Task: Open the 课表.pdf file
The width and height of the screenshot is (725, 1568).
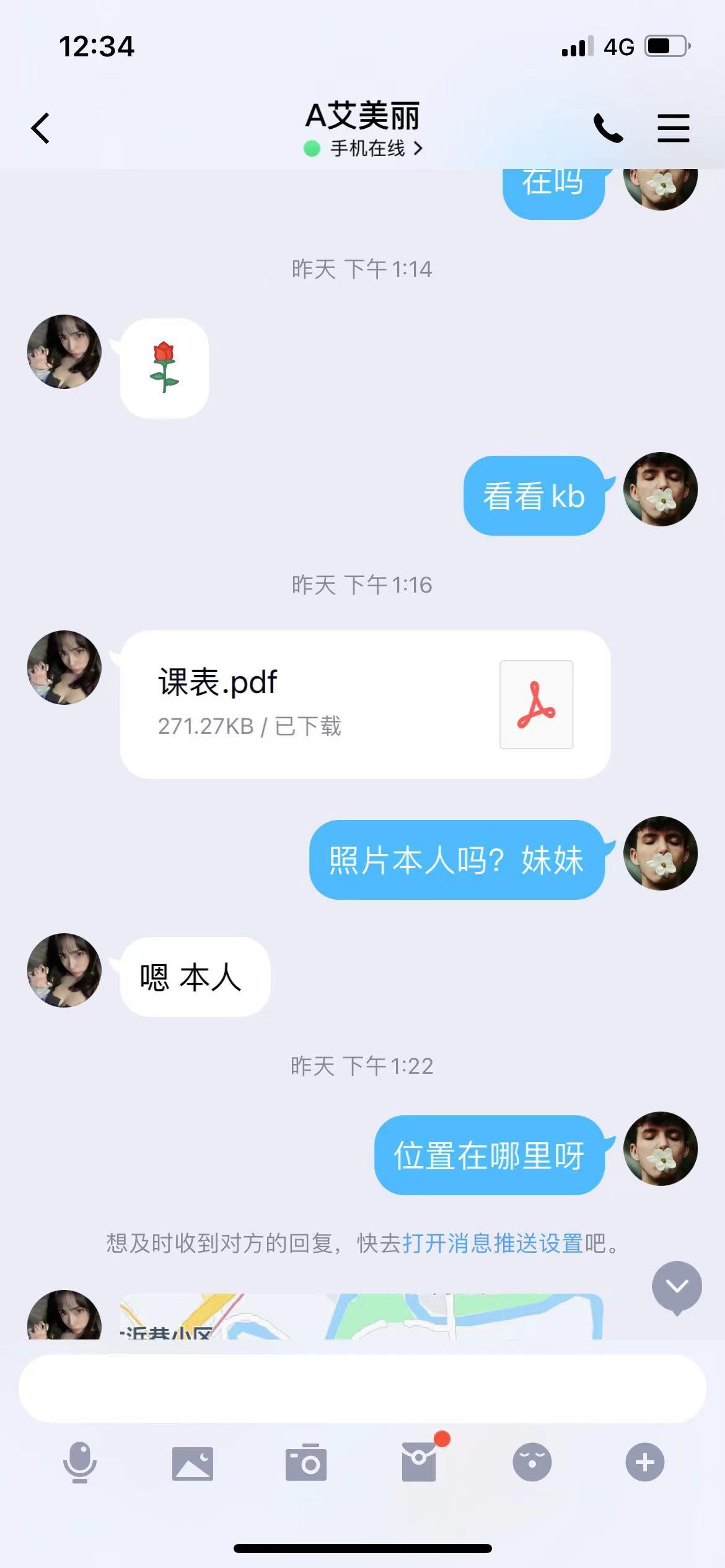Action: pos(364,704)
